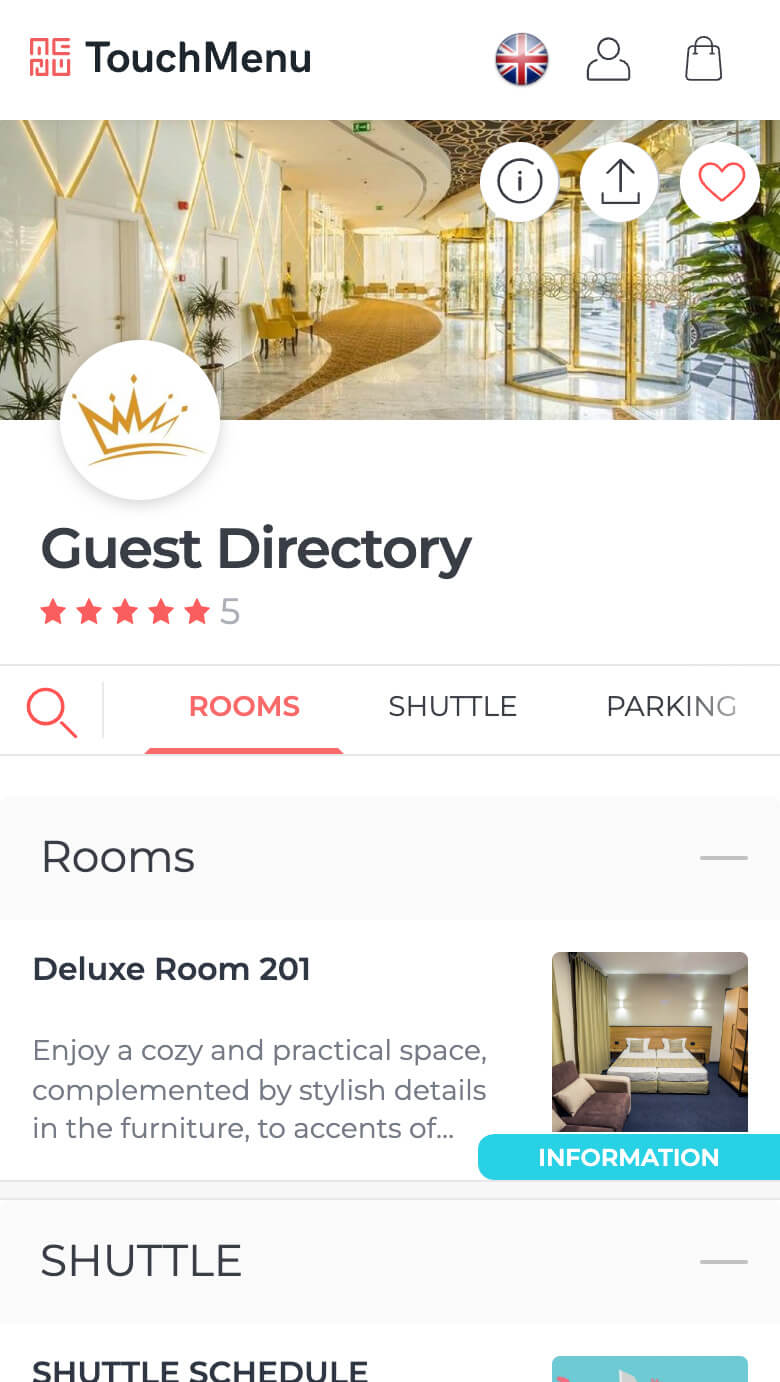
Task: Open the SHUTTLE SCHEDULE item
Action: pyautogui.click(x=200, y=1368)
